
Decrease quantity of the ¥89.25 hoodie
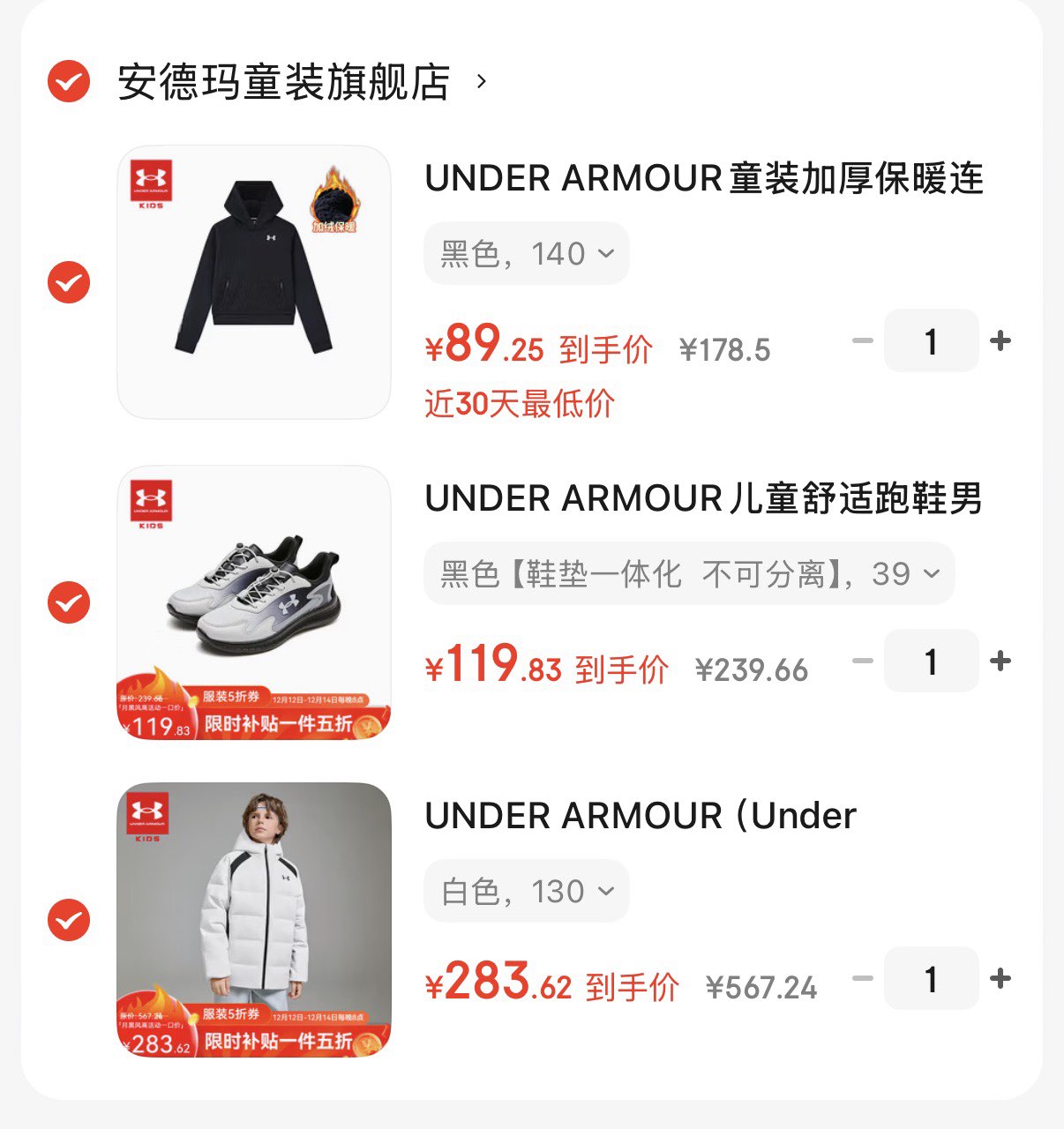(x=862, y=340)
